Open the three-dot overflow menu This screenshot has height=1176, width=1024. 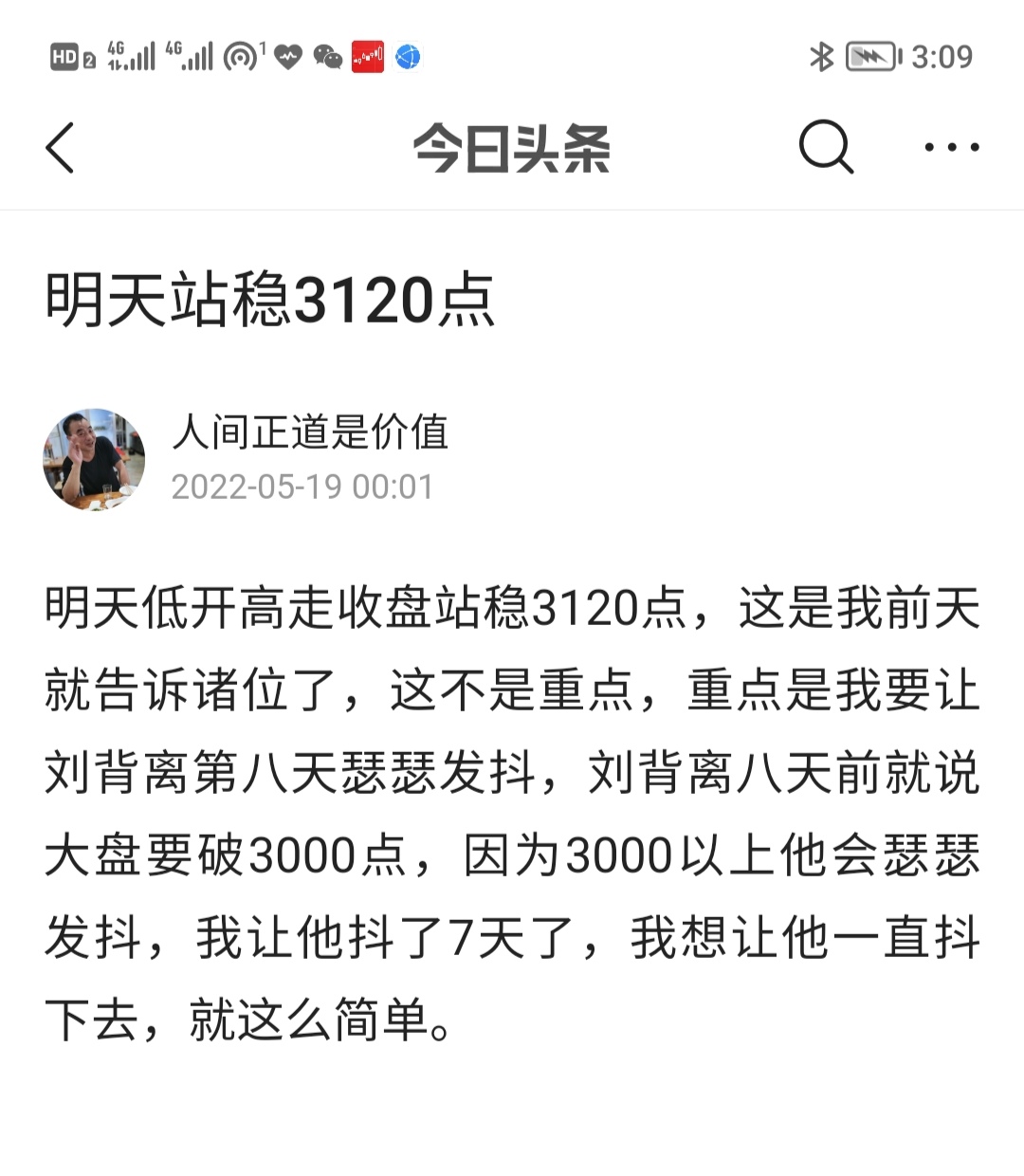click(x=948, y=147)
